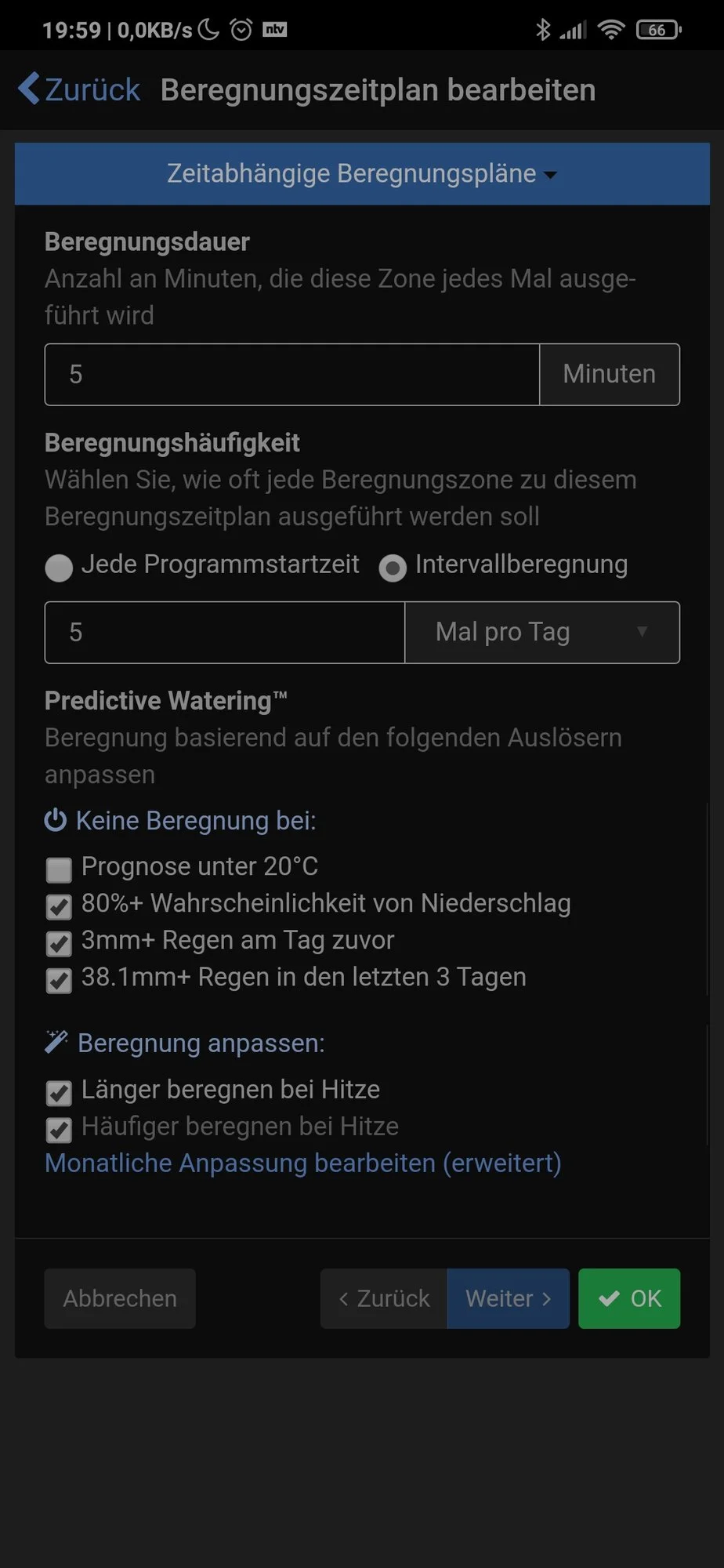This screenshot has width=724, height=1568.
Task: Select Intervallberegnung option
Action: click(393, 568)
